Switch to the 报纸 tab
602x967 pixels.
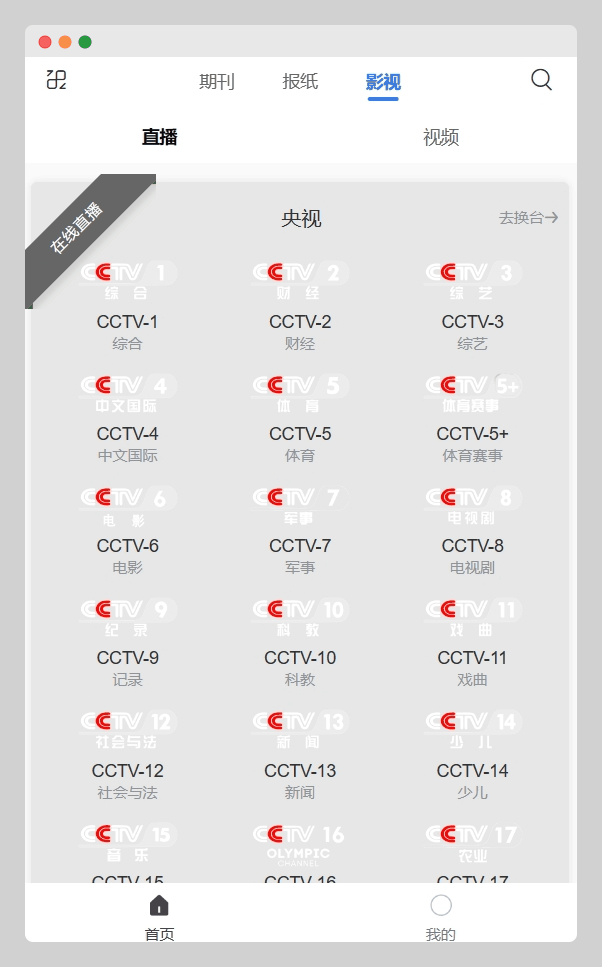[300, 82]
